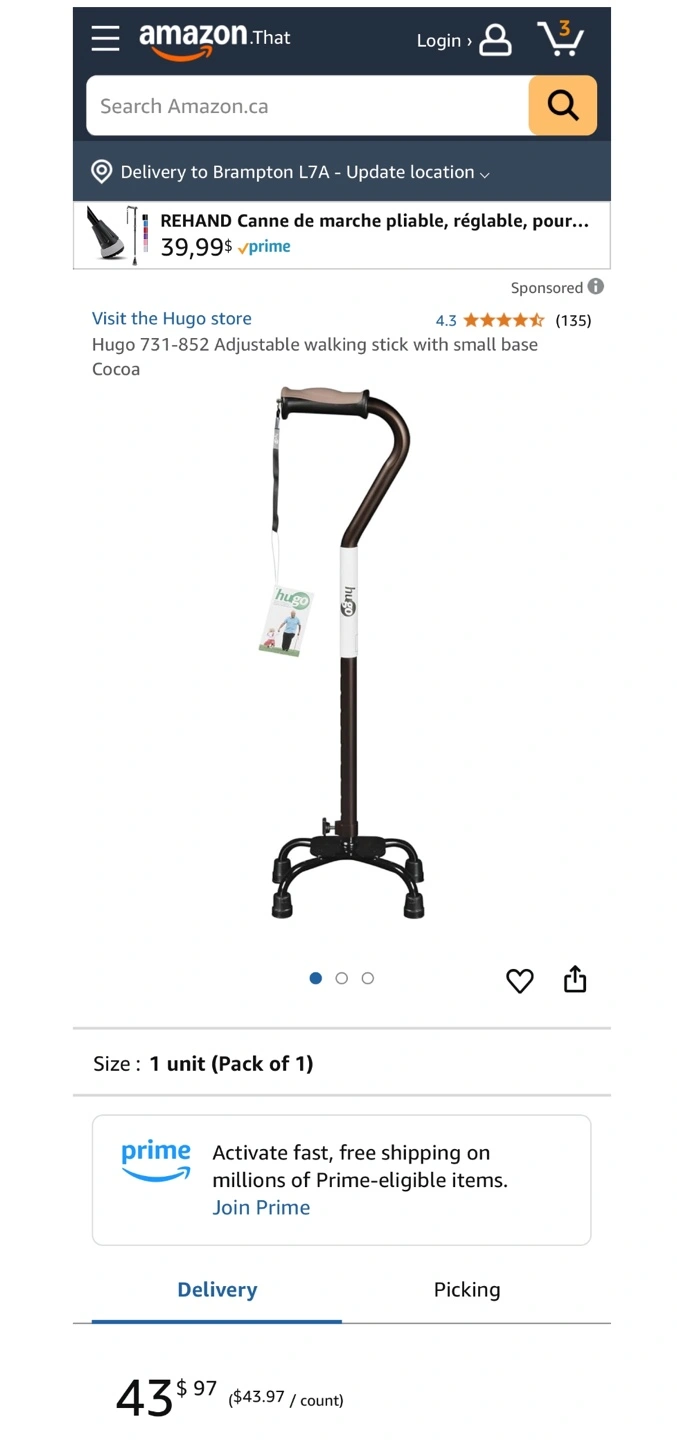Select the Delivery tab

coord(217,1290)
